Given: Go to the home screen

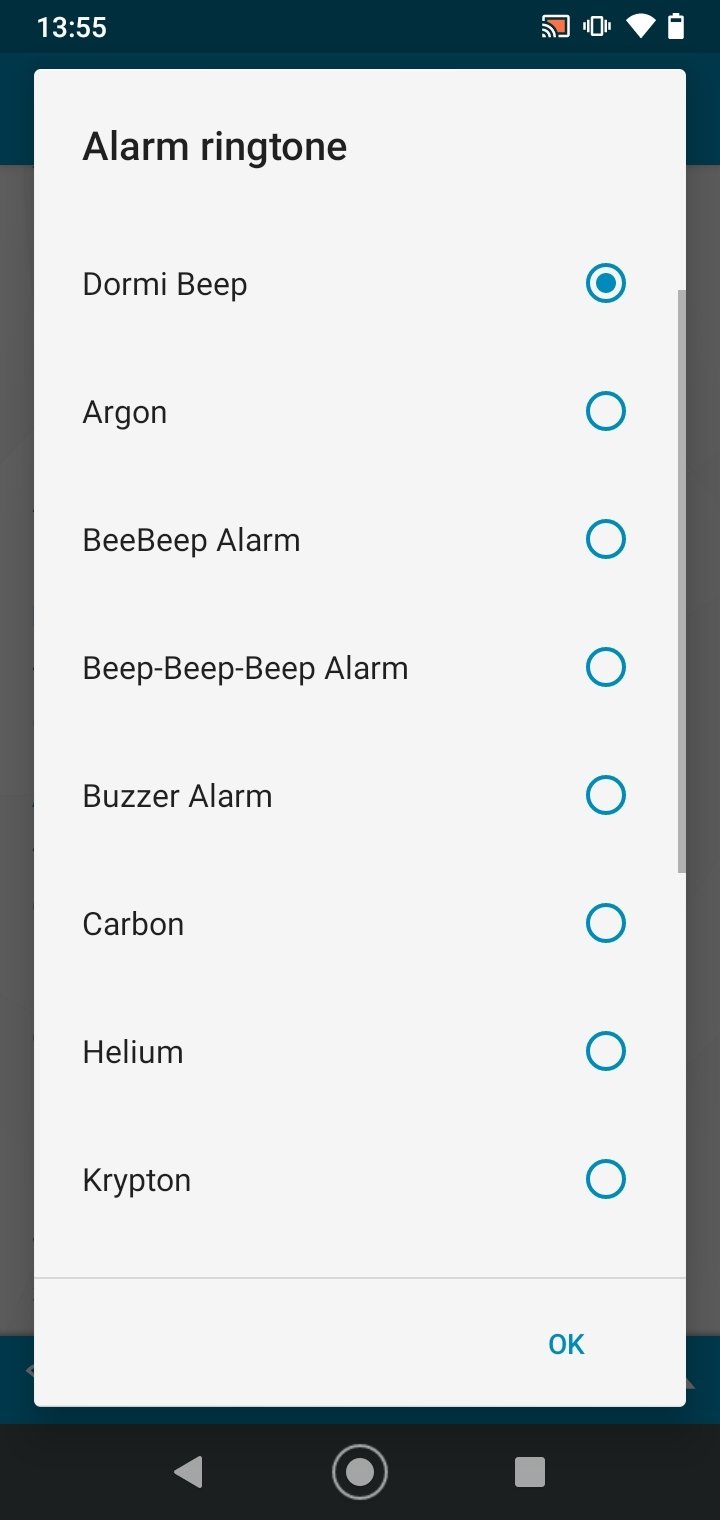Looking at the screenshot, I should [360, 1472].
